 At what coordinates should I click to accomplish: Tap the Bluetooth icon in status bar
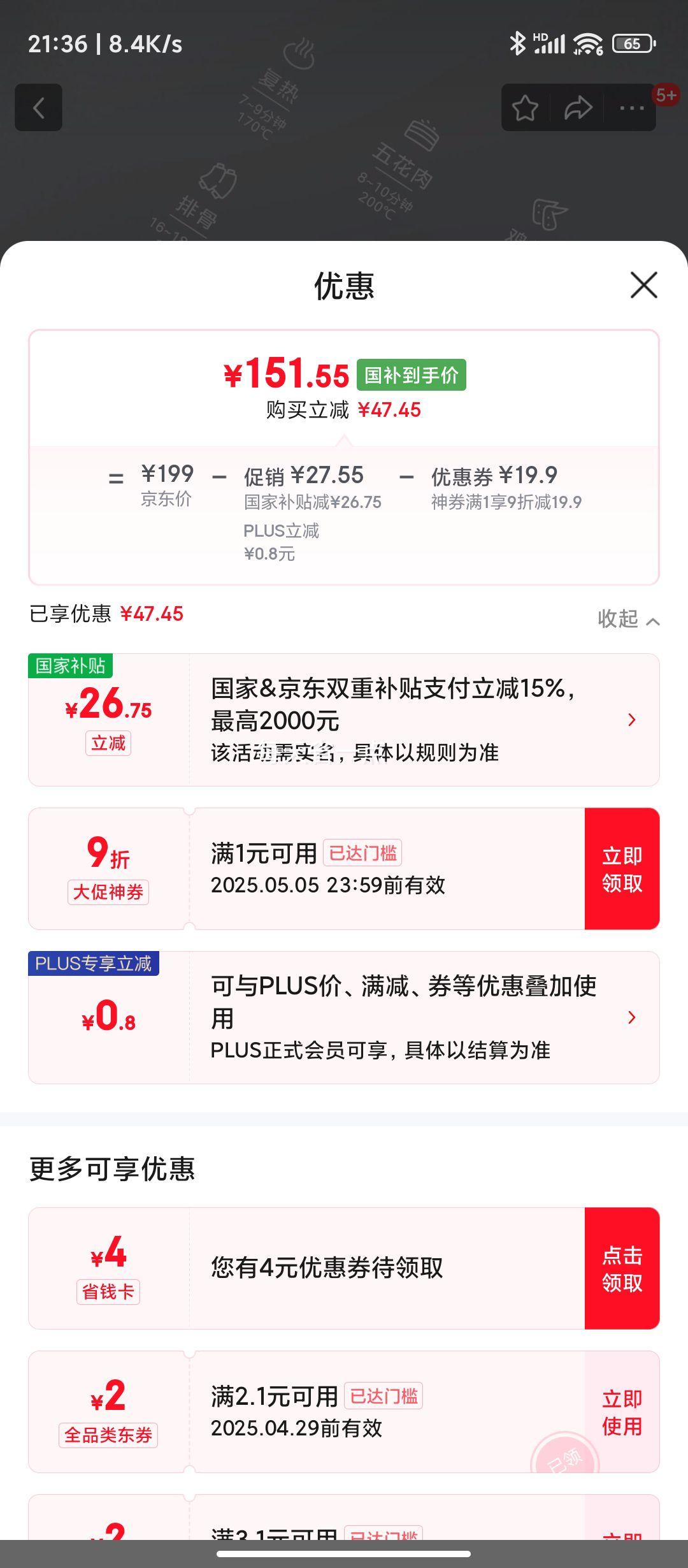517,43
